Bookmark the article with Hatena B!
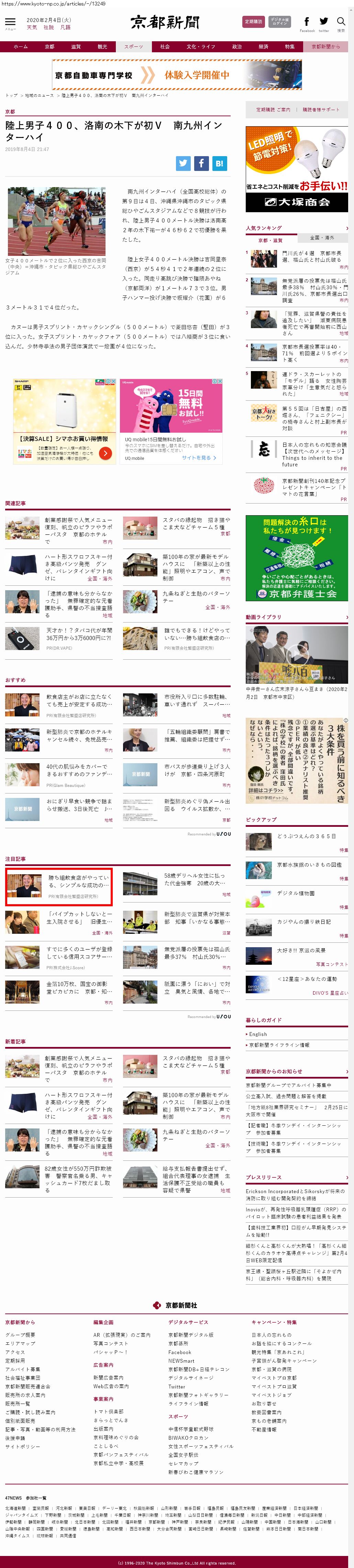354x1568 pixels. (219, 163)
